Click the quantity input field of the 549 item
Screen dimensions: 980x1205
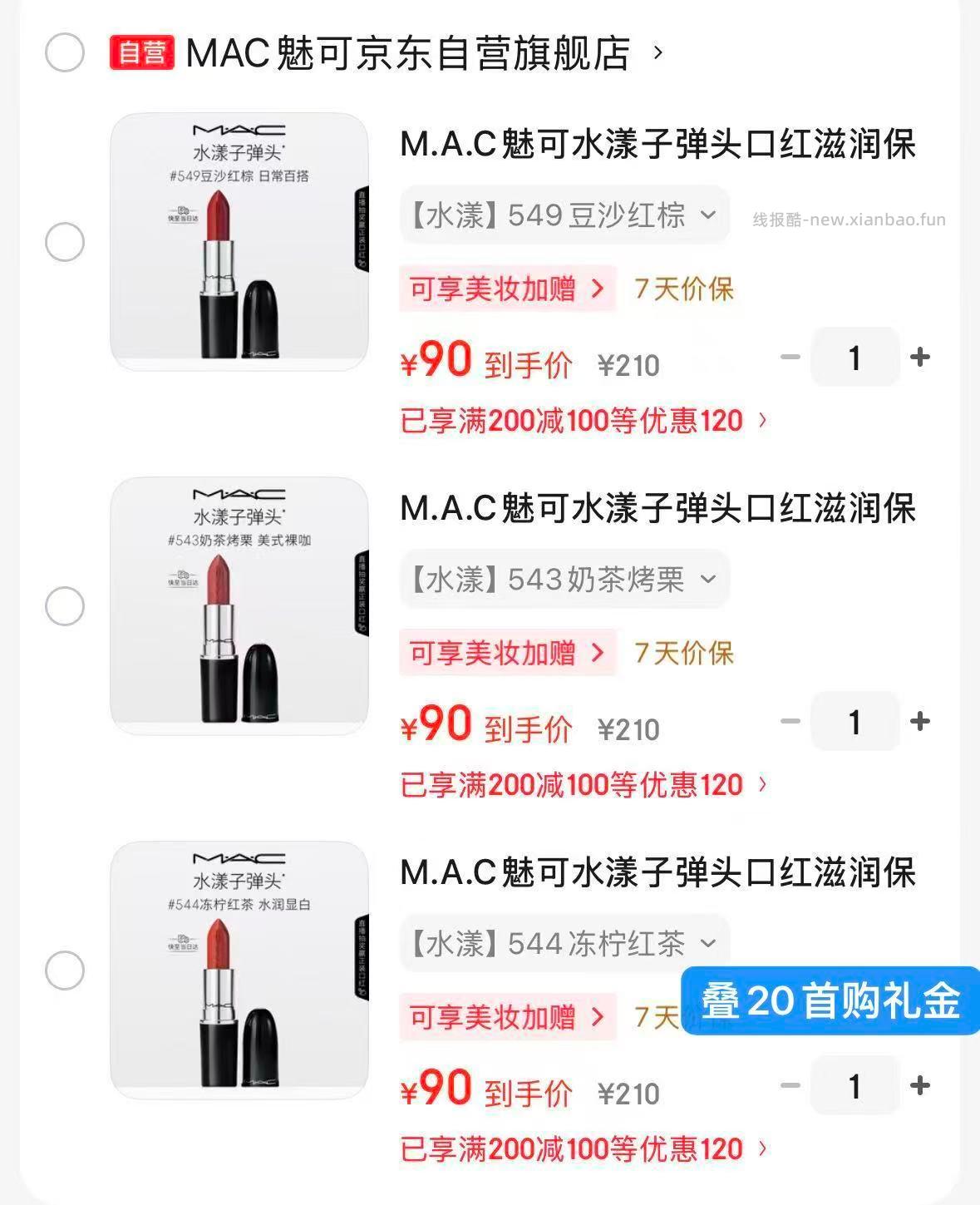pos(855,357)
